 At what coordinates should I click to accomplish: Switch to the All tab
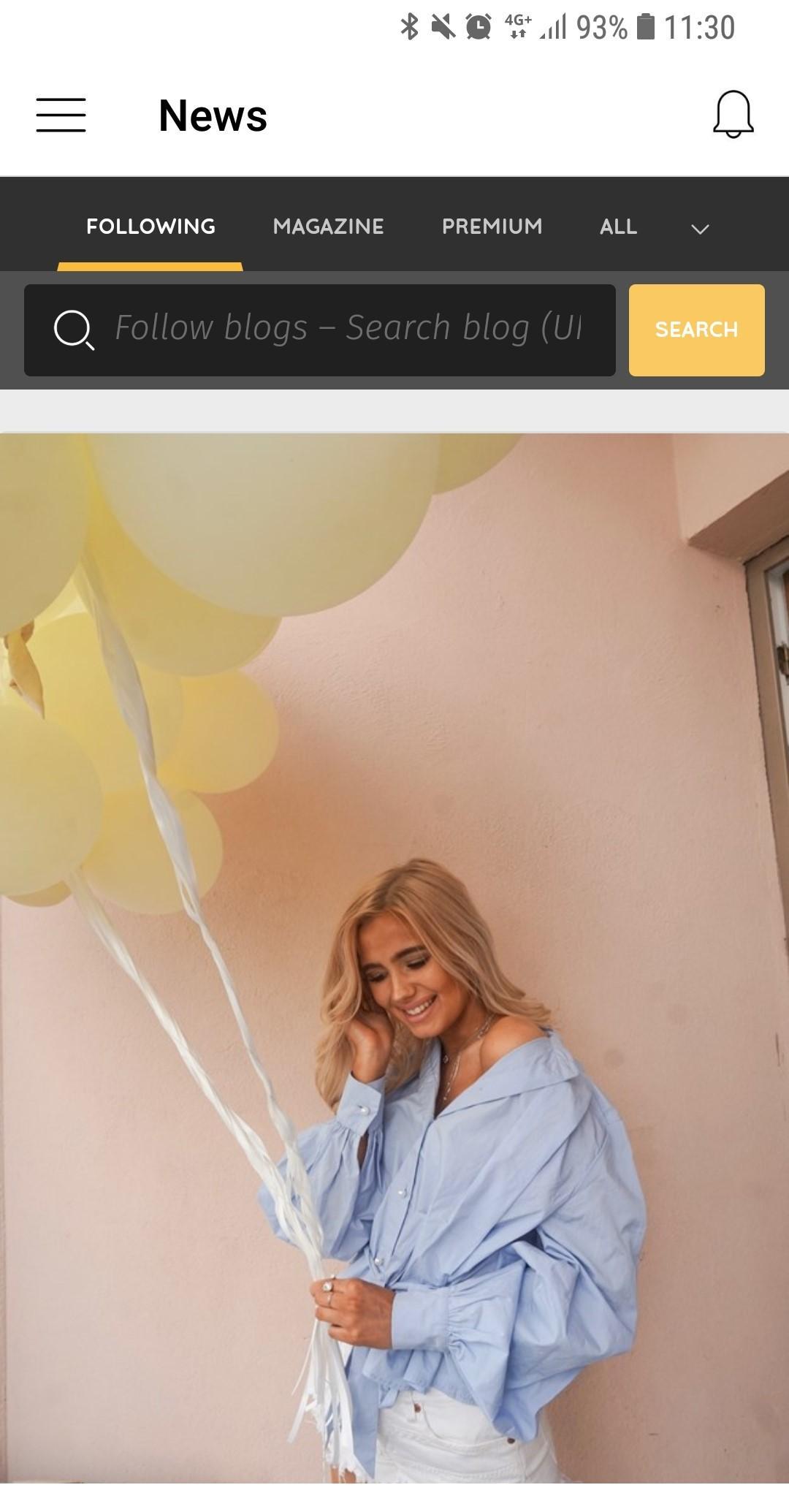coord(618,227)
